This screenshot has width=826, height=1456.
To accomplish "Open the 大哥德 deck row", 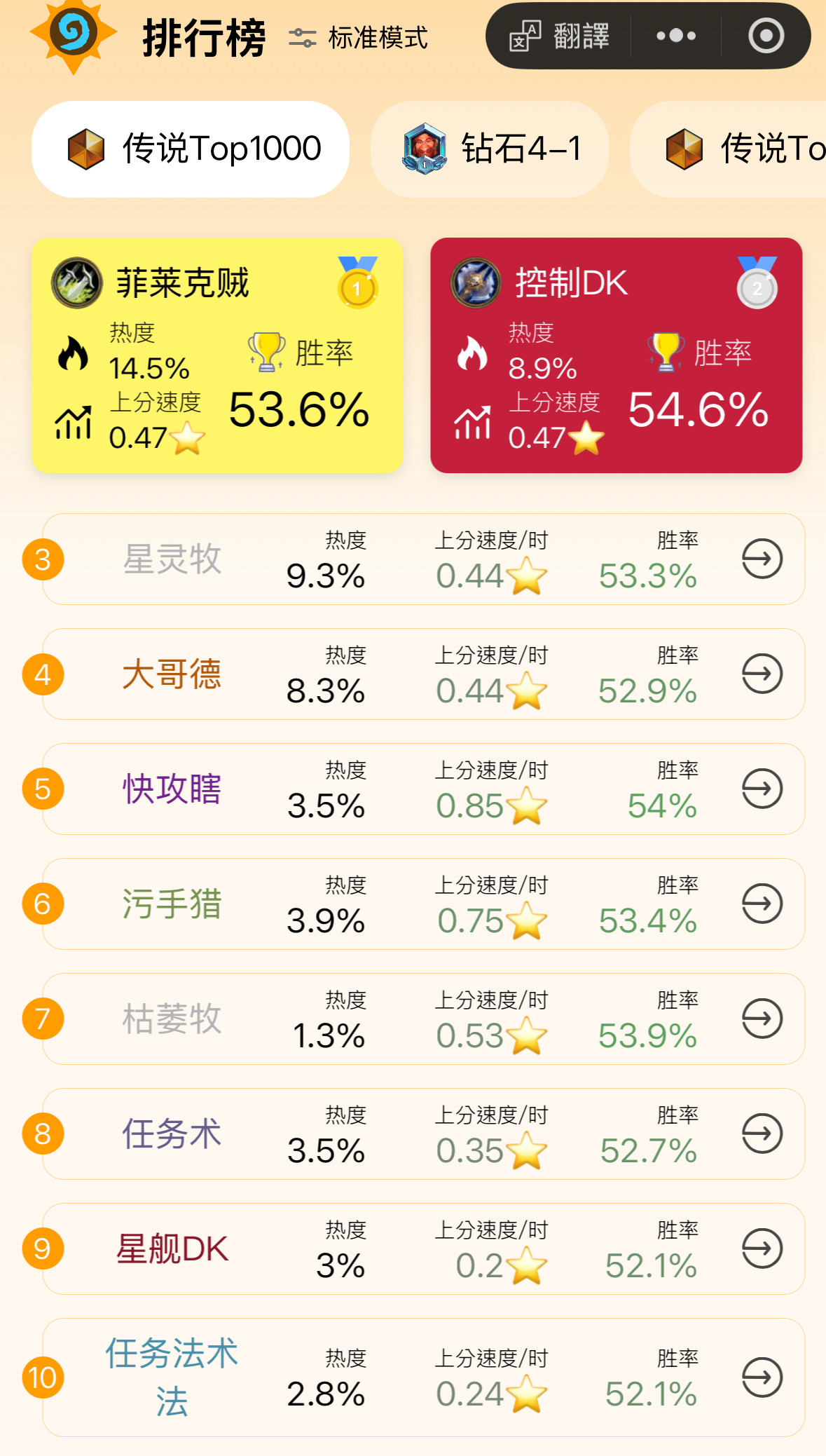I will pos(423,674).
